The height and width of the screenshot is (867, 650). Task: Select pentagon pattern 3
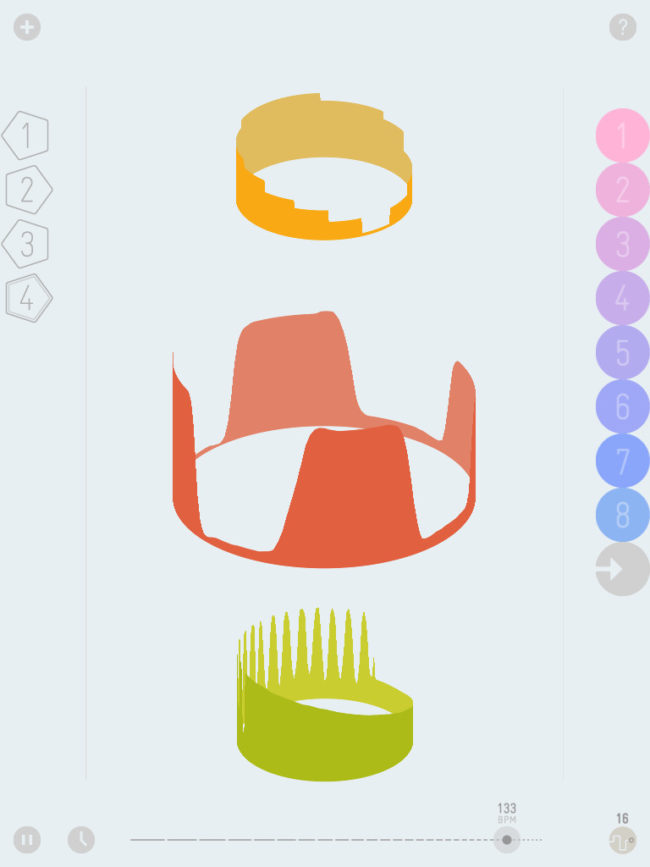26,243
